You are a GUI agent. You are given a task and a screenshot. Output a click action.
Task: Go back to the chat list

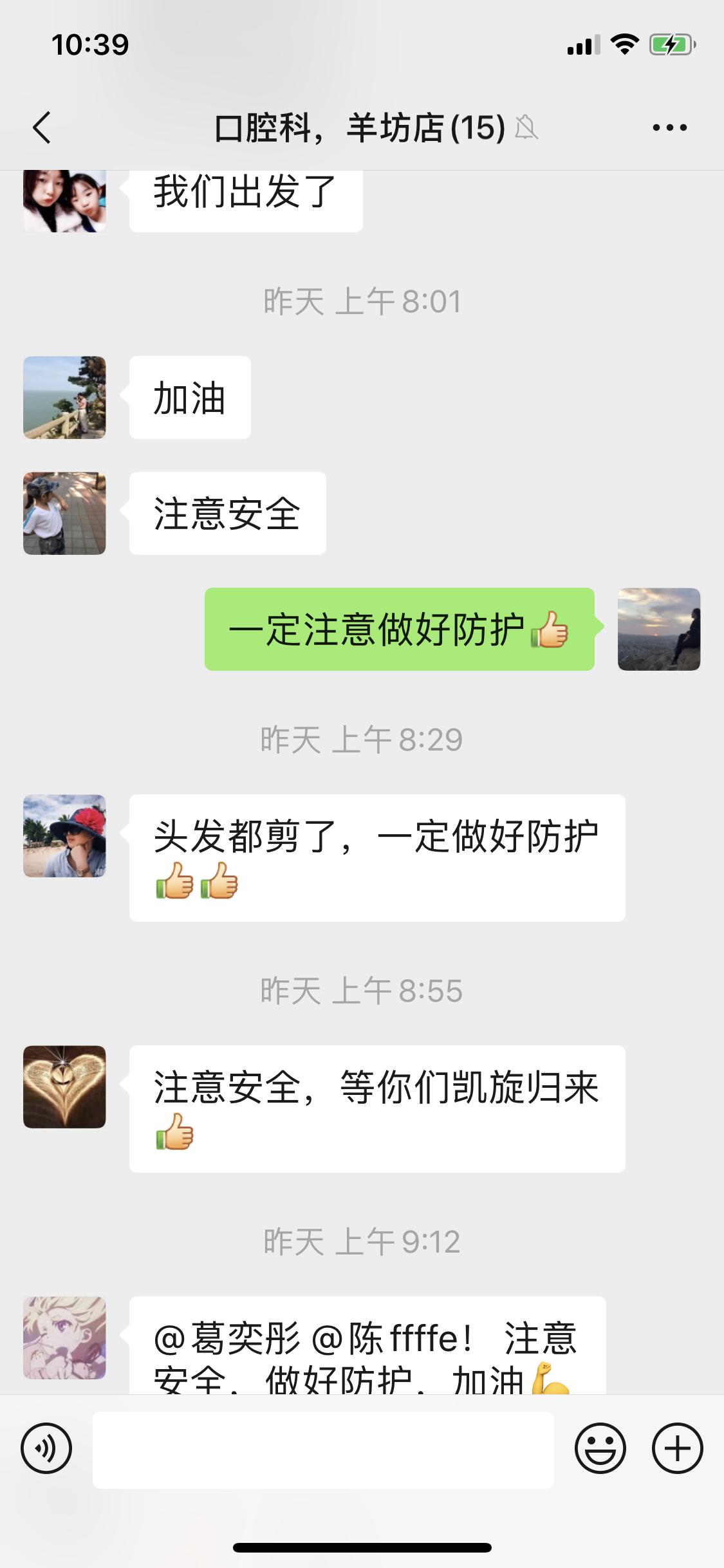pyautogui.click(x=42, y=127)
